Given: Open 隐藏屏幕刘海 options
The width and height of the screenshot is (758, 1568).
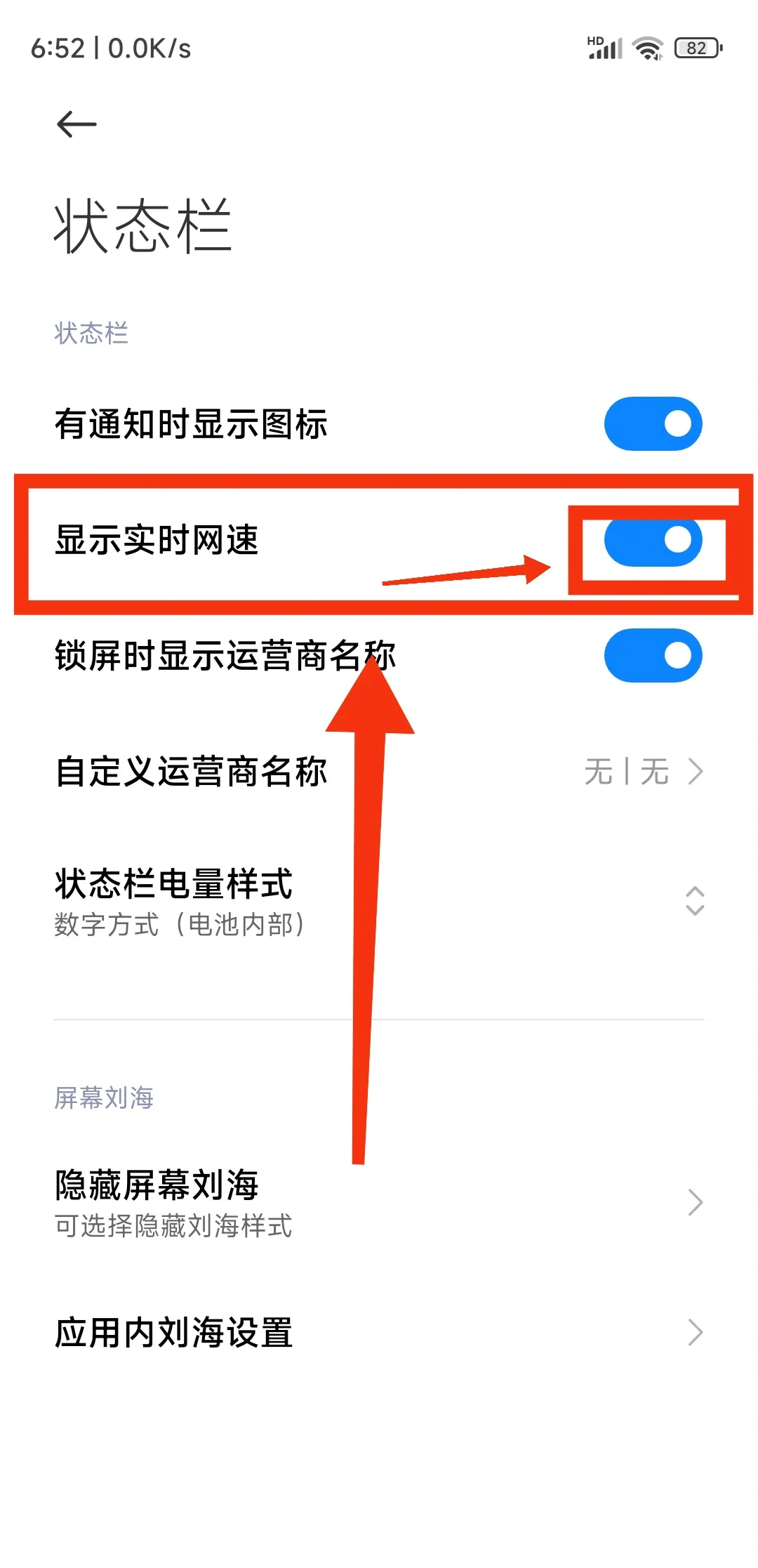Looking at the screenshot, I should coord(379,1202).
